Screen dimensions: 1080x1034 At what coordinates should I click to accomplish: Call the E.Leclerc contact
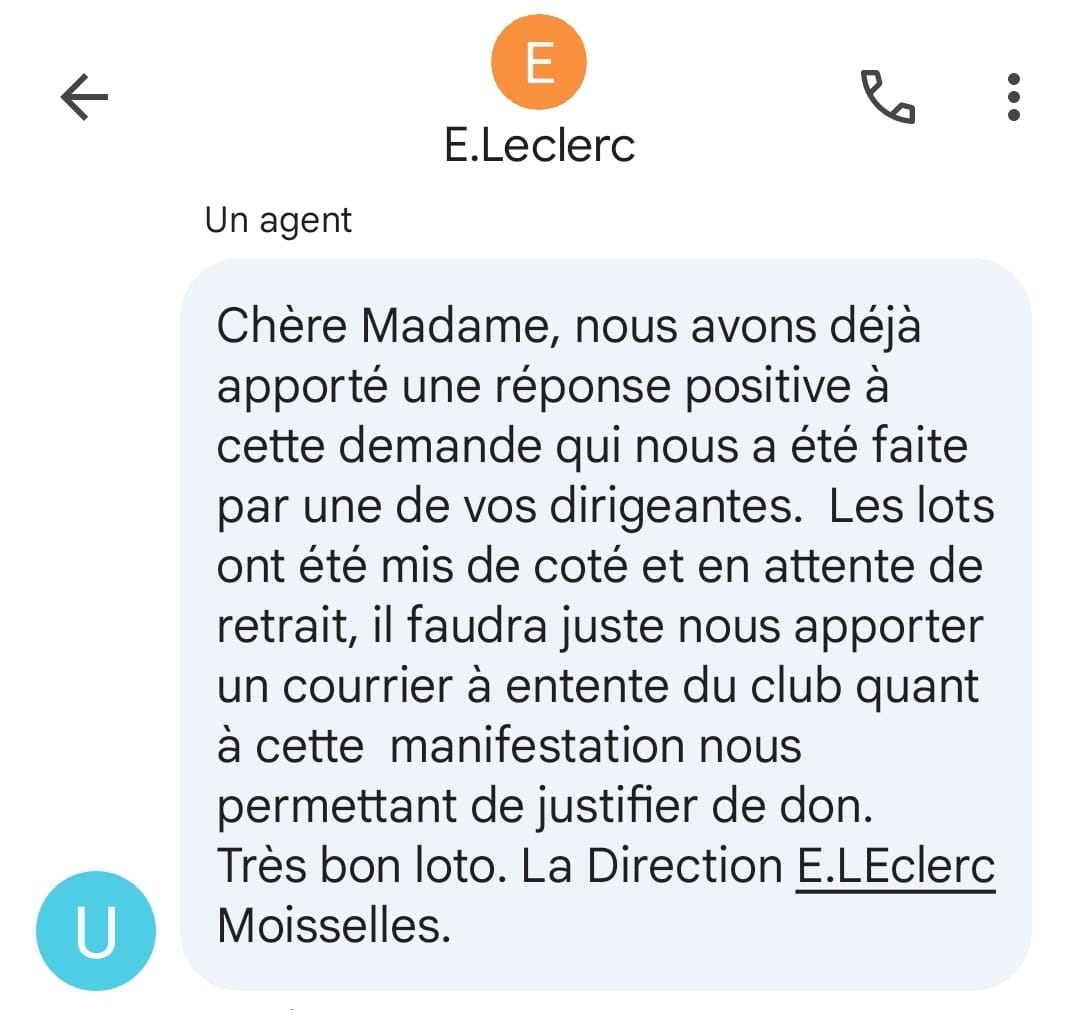pos(887,98)
